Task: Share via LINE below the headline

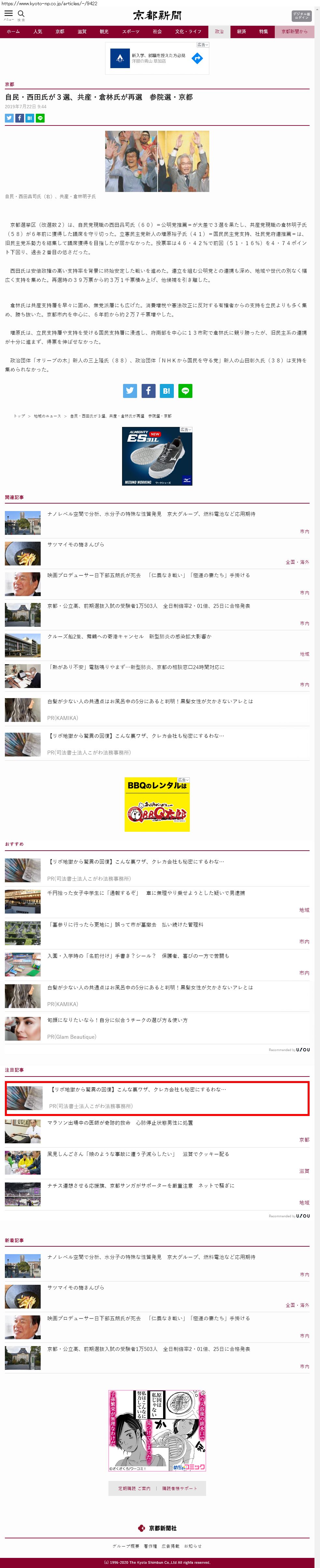Action: click(40, 118)
